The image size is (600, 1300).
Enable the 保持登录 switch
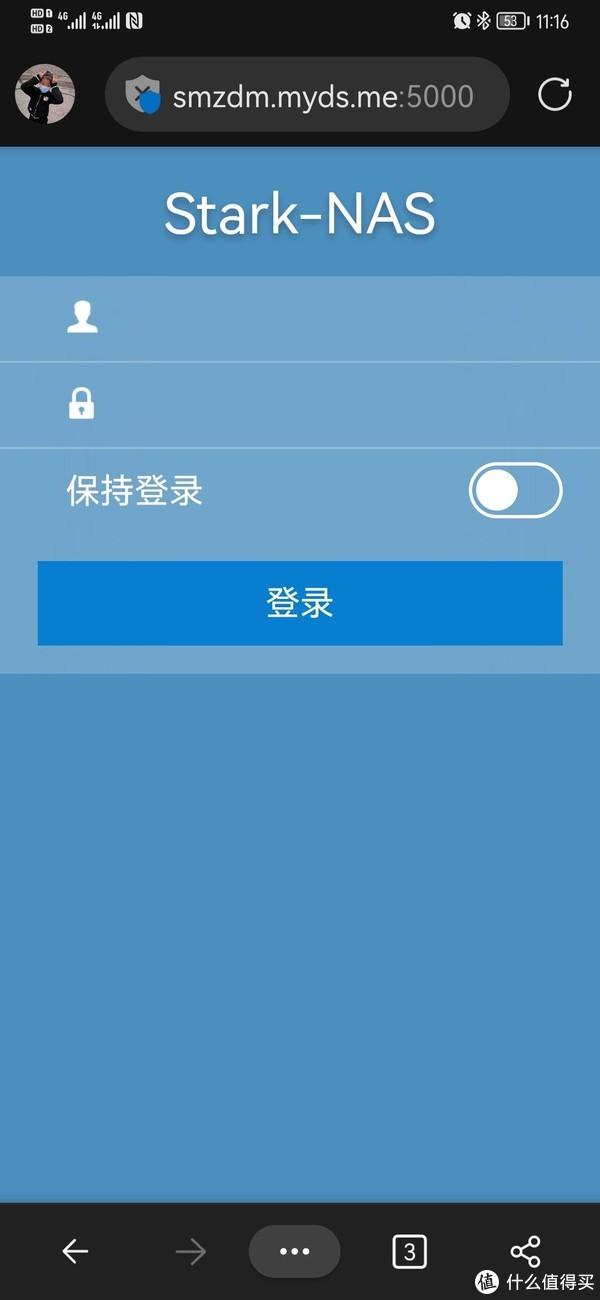(516, 491)
